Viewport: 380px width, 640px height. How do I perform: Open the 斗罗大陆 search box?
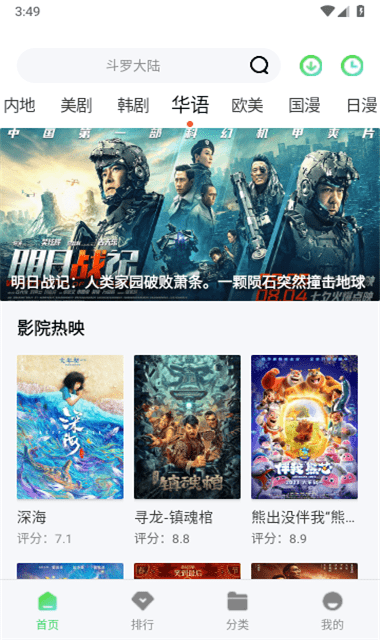149,66
